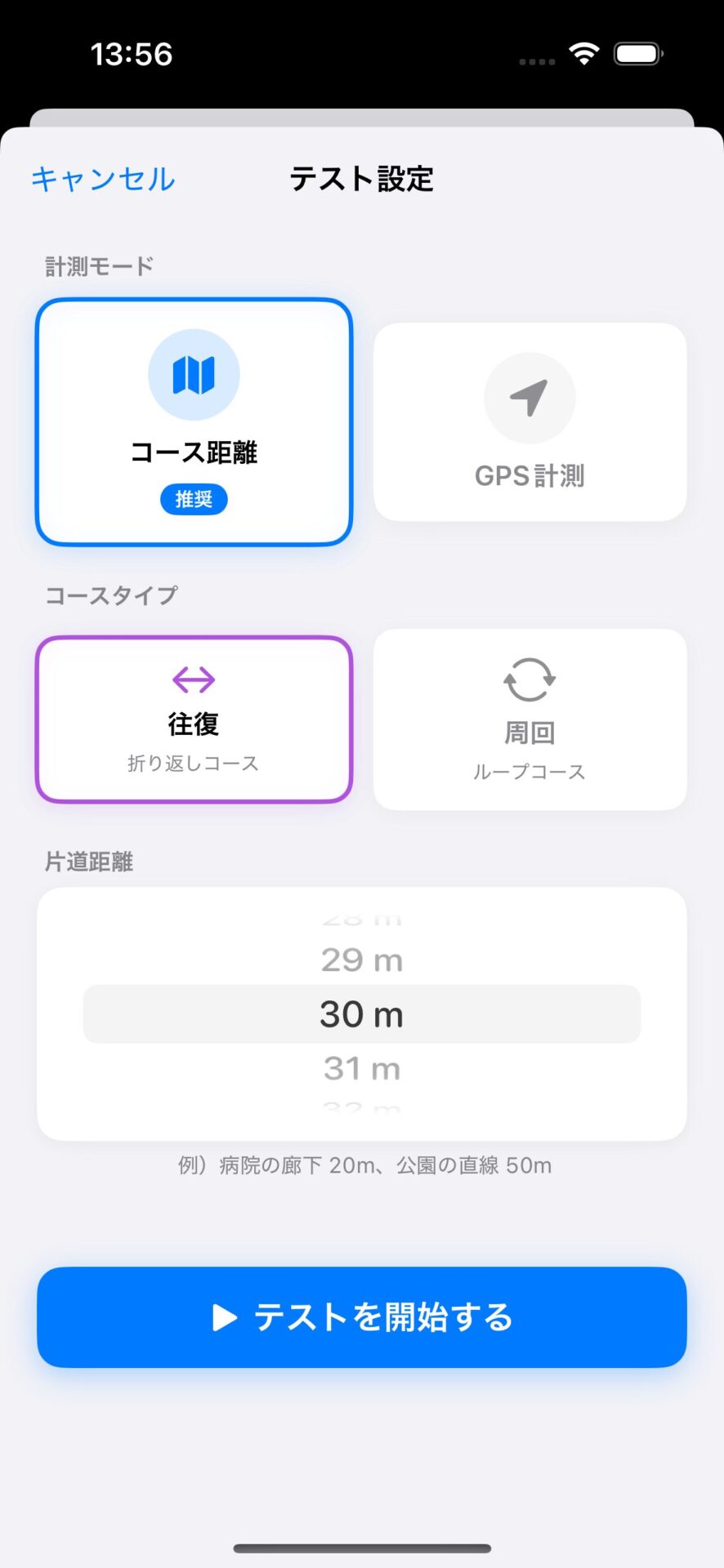The width and height of the screenshot is (724, 1568).
Task: Click the double-arrow icon for 往復 course
Action: tap(193, 679)
